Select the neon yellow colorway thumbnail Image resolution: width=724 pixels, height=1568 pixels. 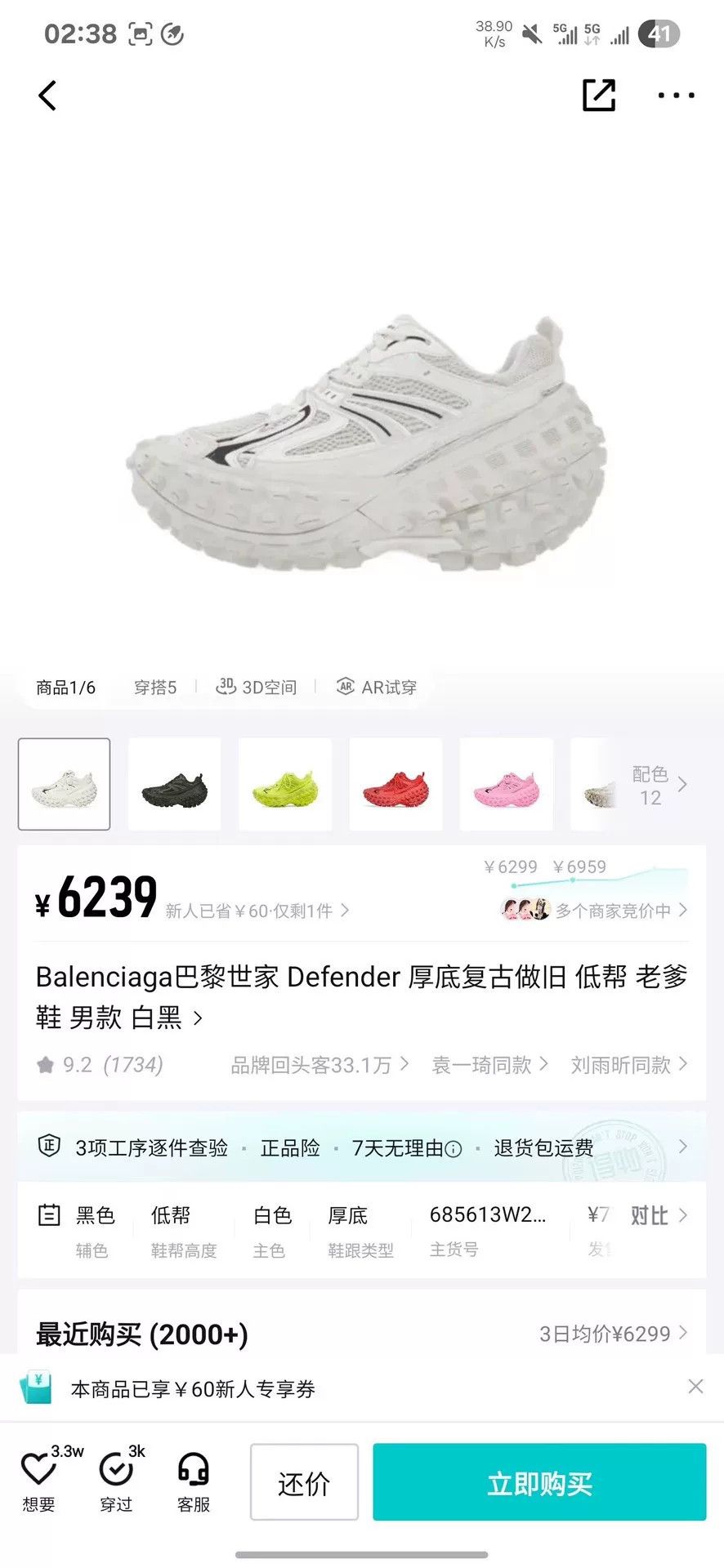(x=285, y=784)
